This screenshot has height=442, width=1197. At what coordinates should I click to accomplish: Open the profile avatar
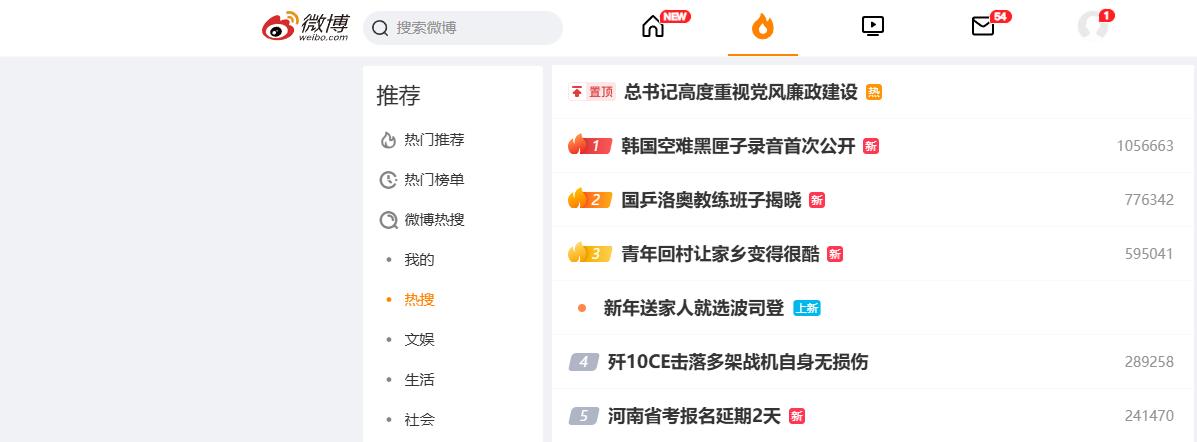point(1093,27)
